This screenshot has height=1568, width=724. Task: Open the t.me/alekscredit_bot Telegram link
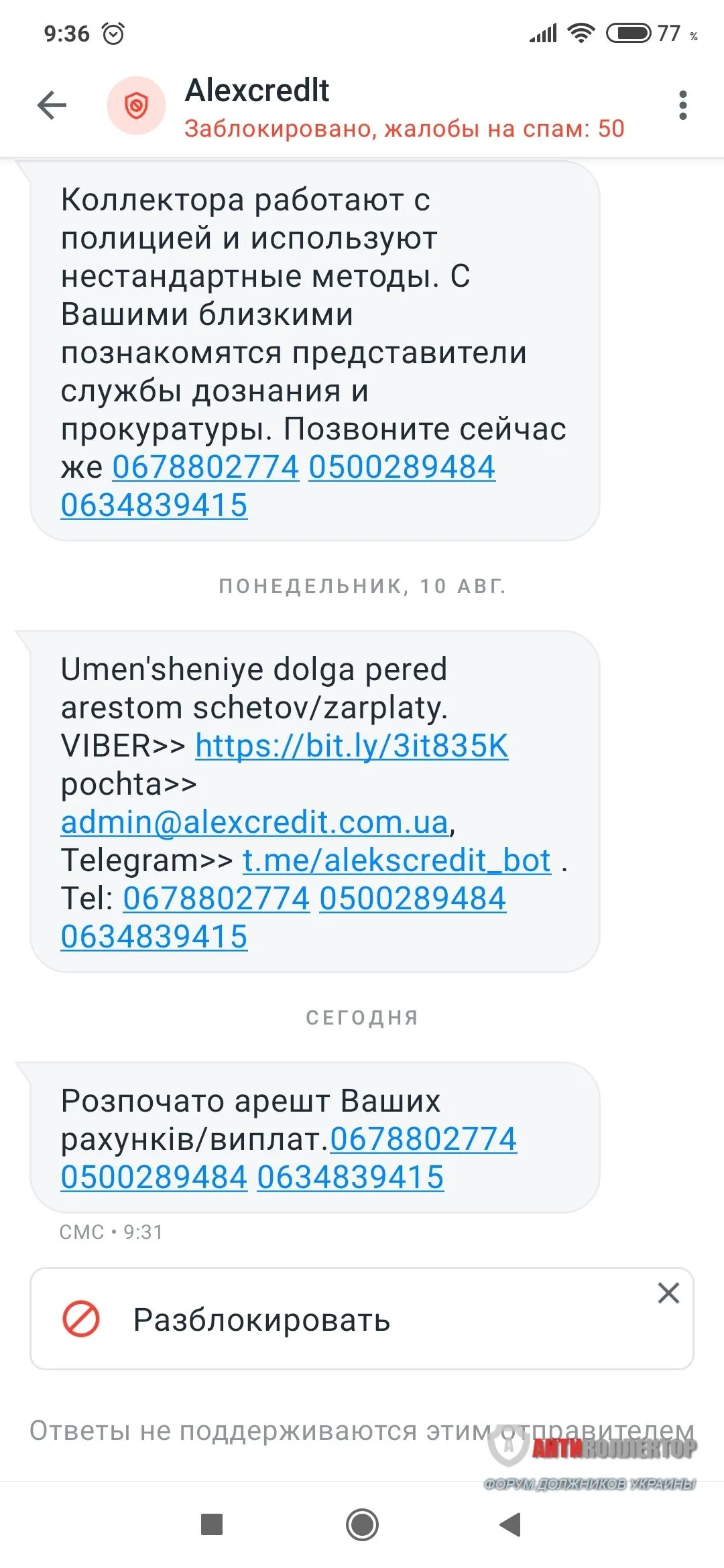click(x=396, y=860)
